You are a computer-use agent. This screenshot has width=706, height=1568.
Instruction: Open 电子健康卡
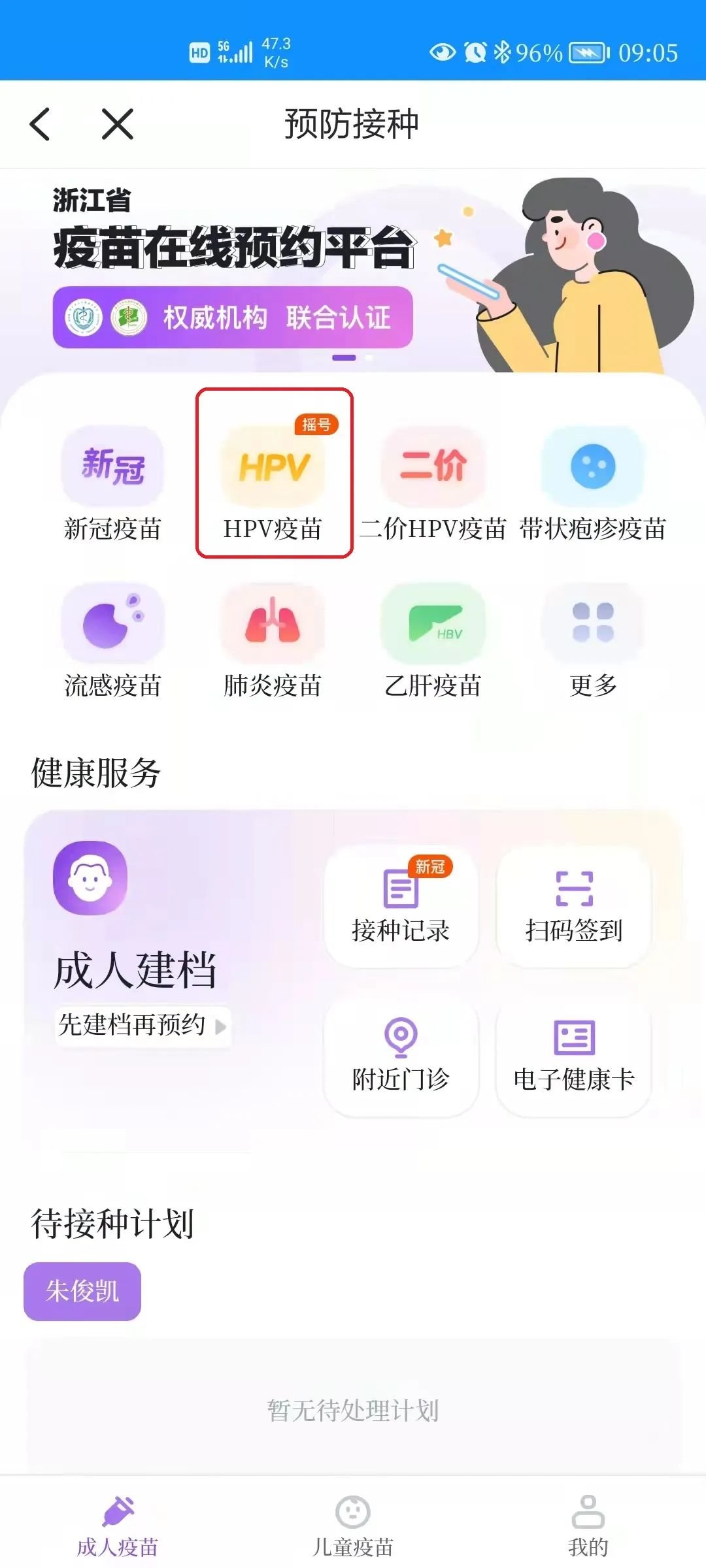(574, 1055)
